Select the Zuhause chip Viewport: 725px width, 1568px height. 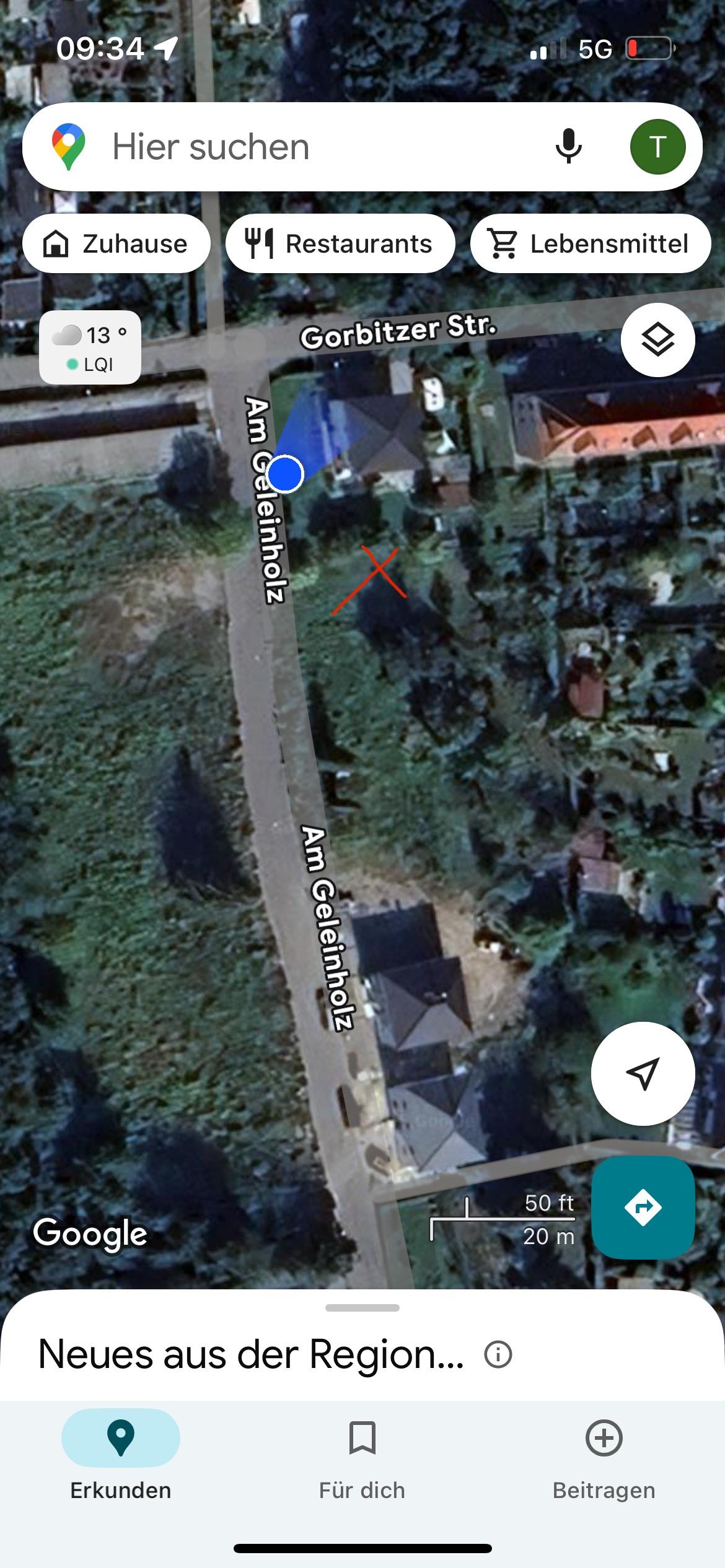click(116, 243)
